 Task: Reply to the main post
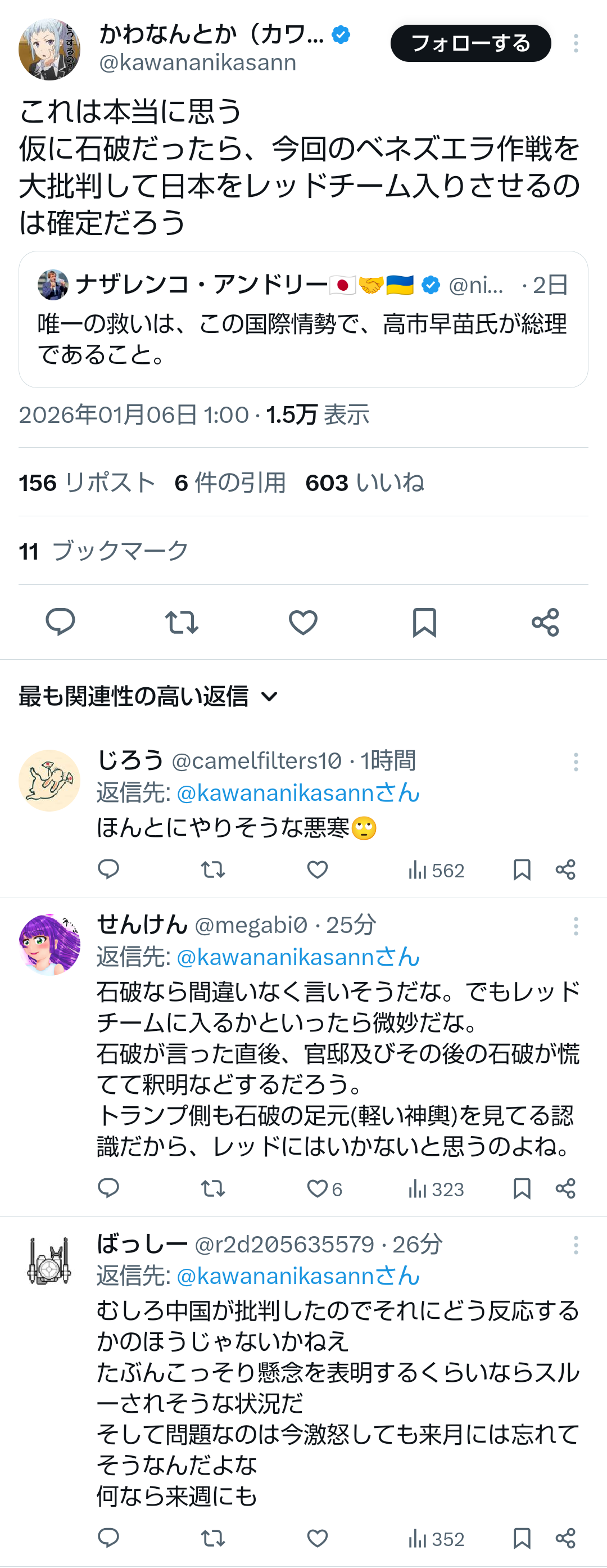pos(60,622)
